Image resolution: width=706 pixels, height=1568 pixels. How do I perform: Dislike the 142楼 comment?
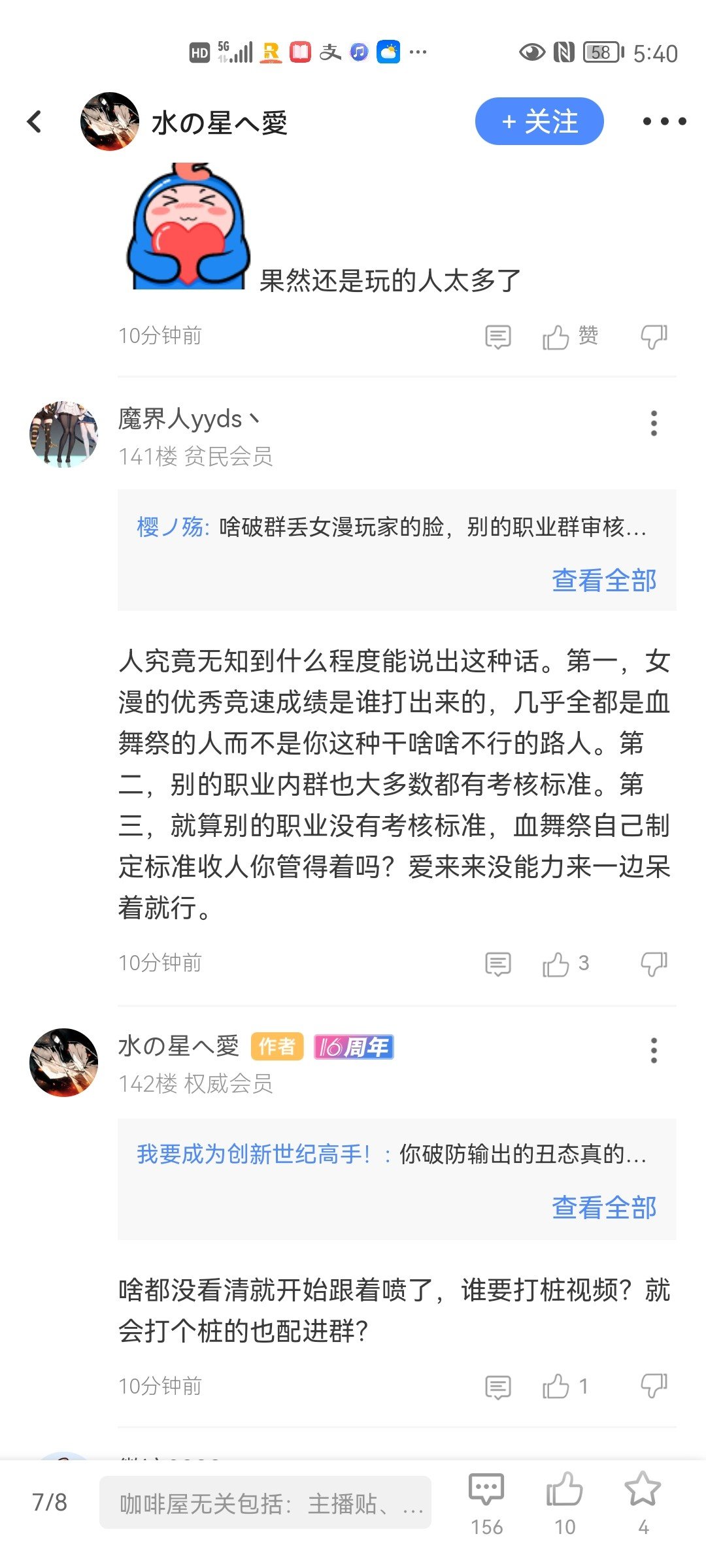tap(654, 1386)
